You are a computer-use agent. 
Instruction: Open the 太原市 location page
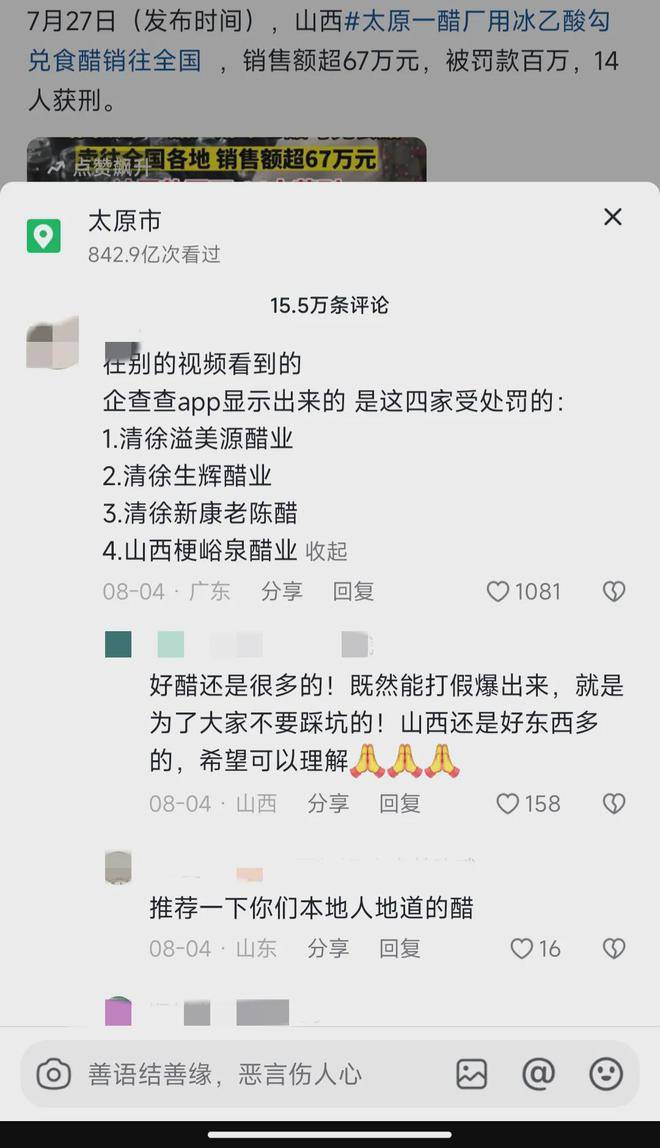click(x=124, y=221)
